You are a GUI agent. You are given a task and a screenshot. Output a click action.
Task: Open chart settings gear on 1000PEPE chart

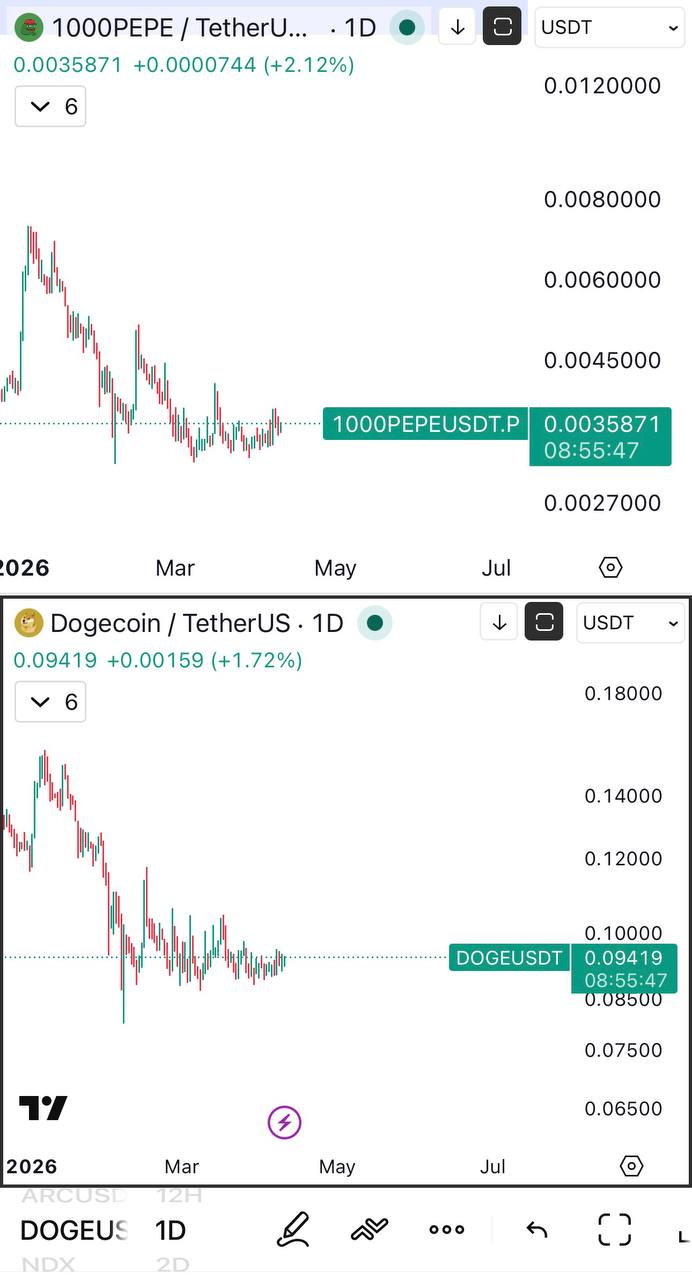coord(610,568)
